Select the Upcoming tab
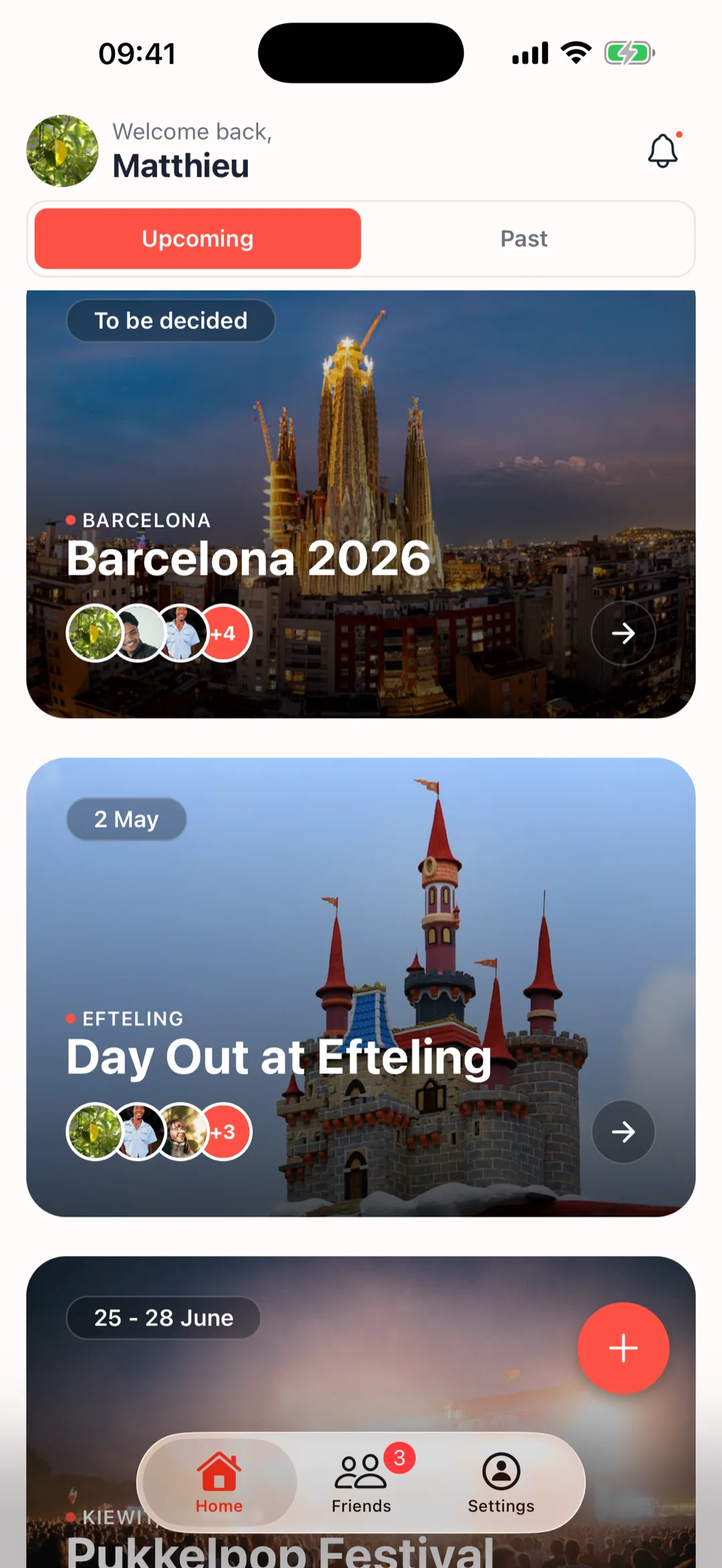 (x=196, y=239)
